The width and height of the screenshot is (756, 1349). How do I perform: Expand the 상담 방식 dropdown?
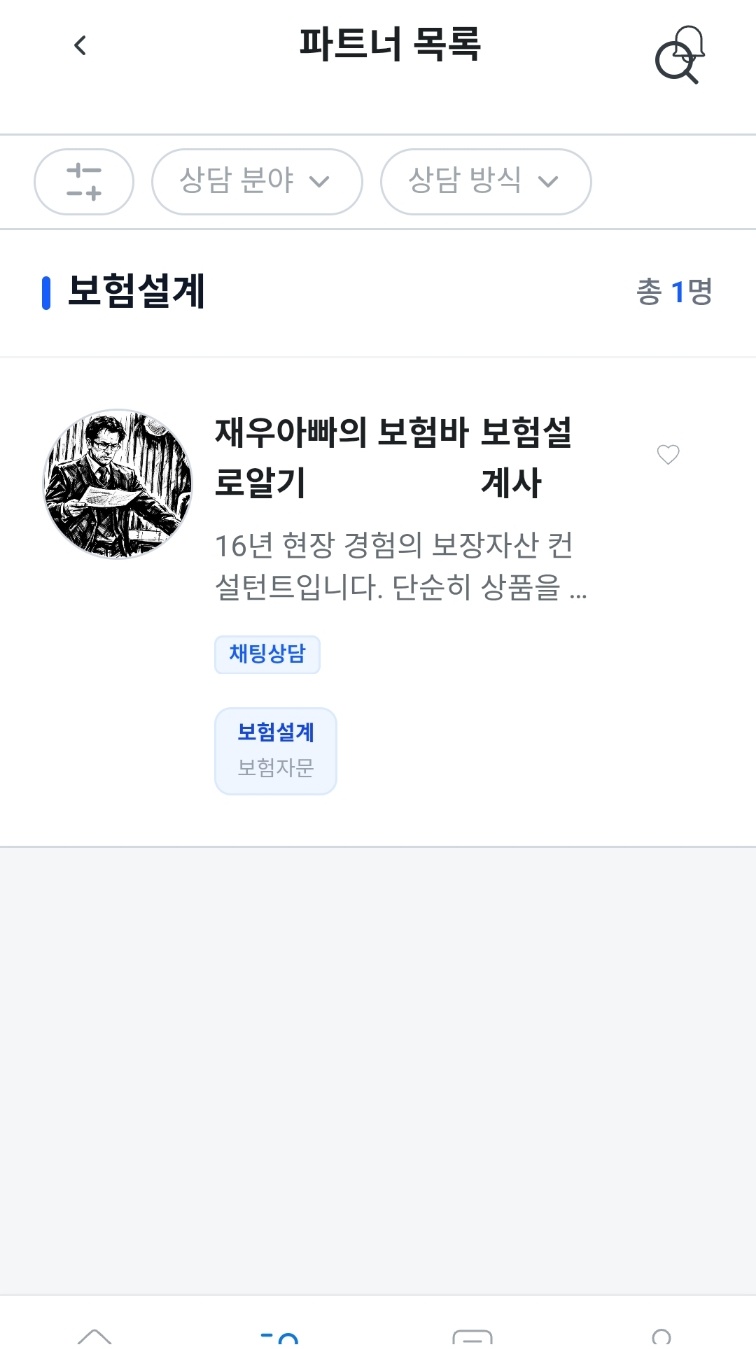coord(485,182)
